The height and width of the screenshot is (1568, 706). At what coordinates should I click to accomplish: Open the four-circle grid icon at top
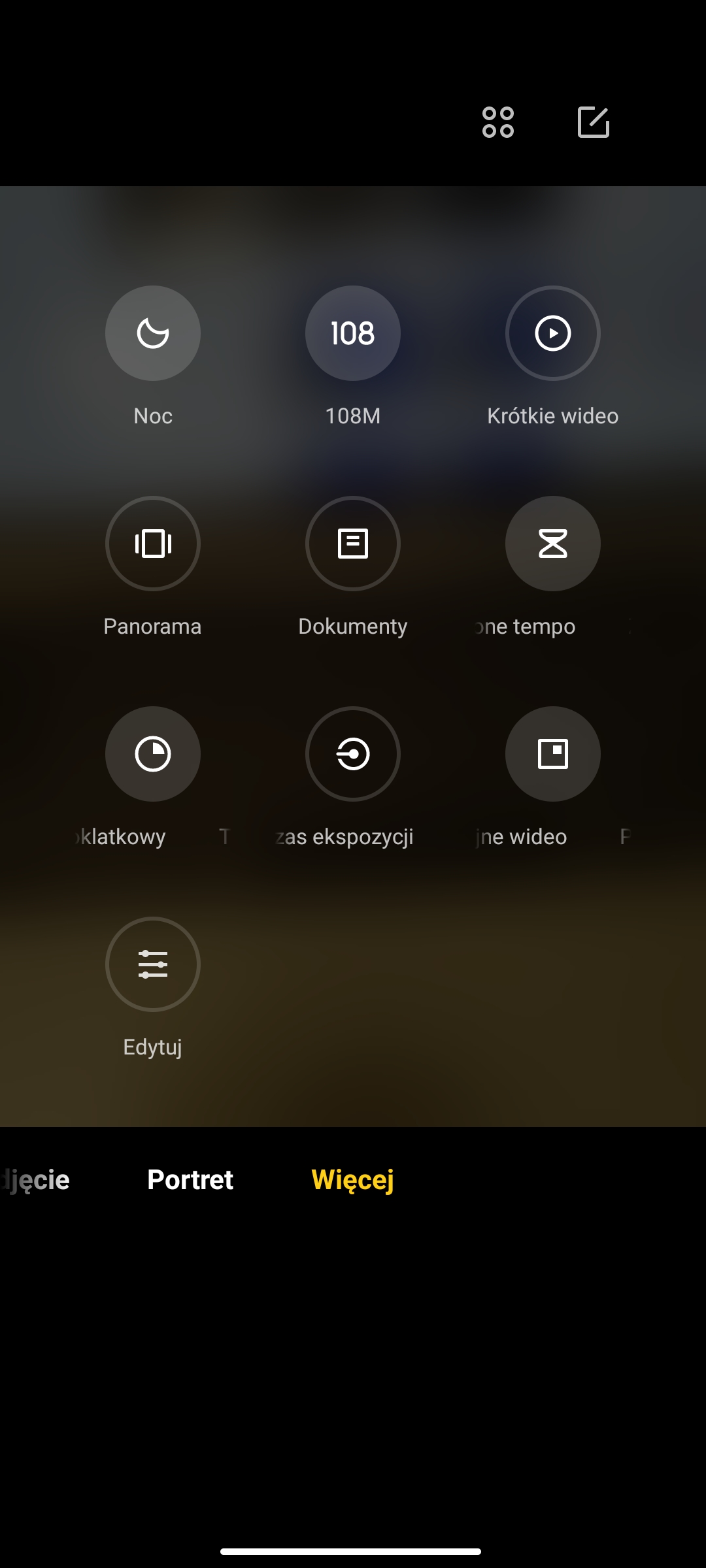498,122
